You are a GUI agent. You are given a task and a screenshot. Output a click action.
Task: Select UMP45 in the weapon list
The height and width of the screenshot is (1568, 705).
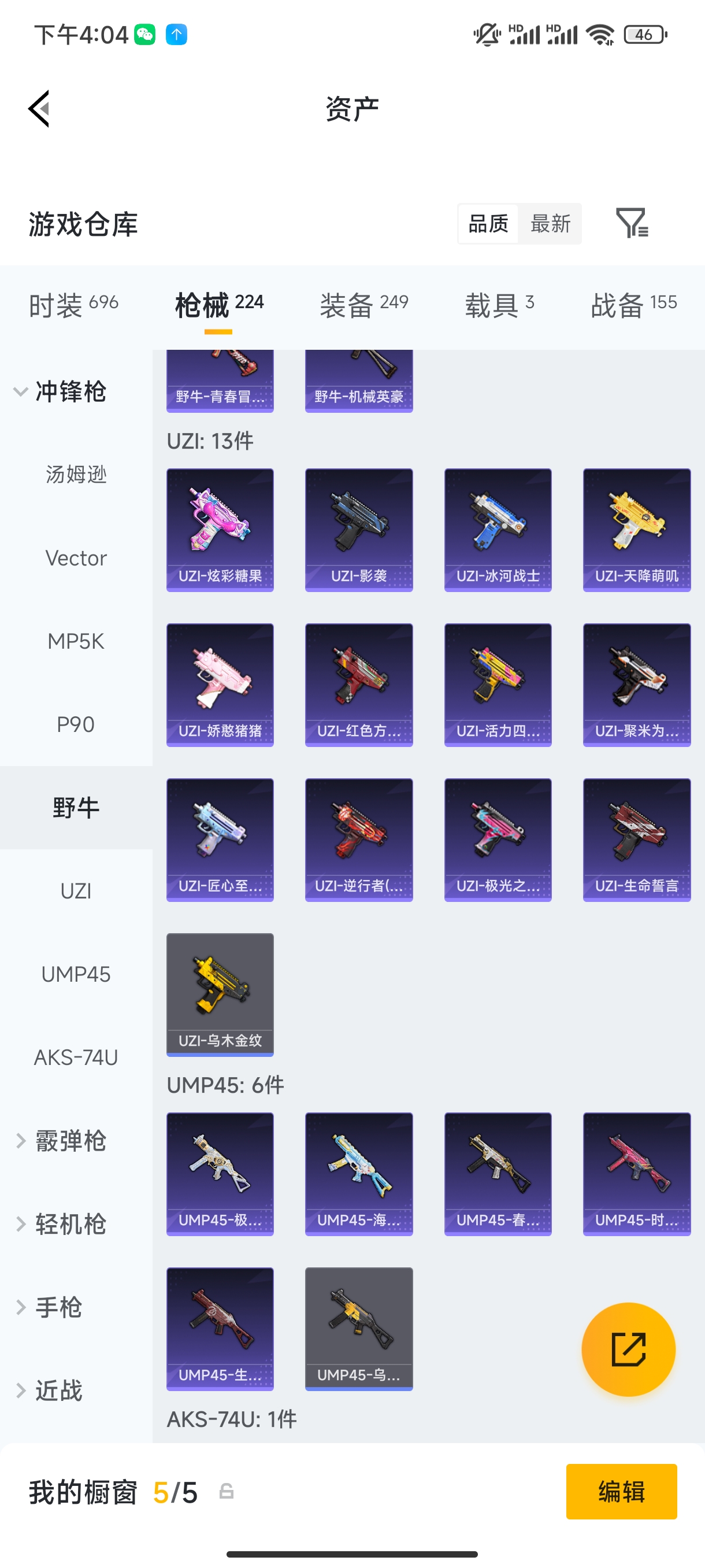point(76,974)
